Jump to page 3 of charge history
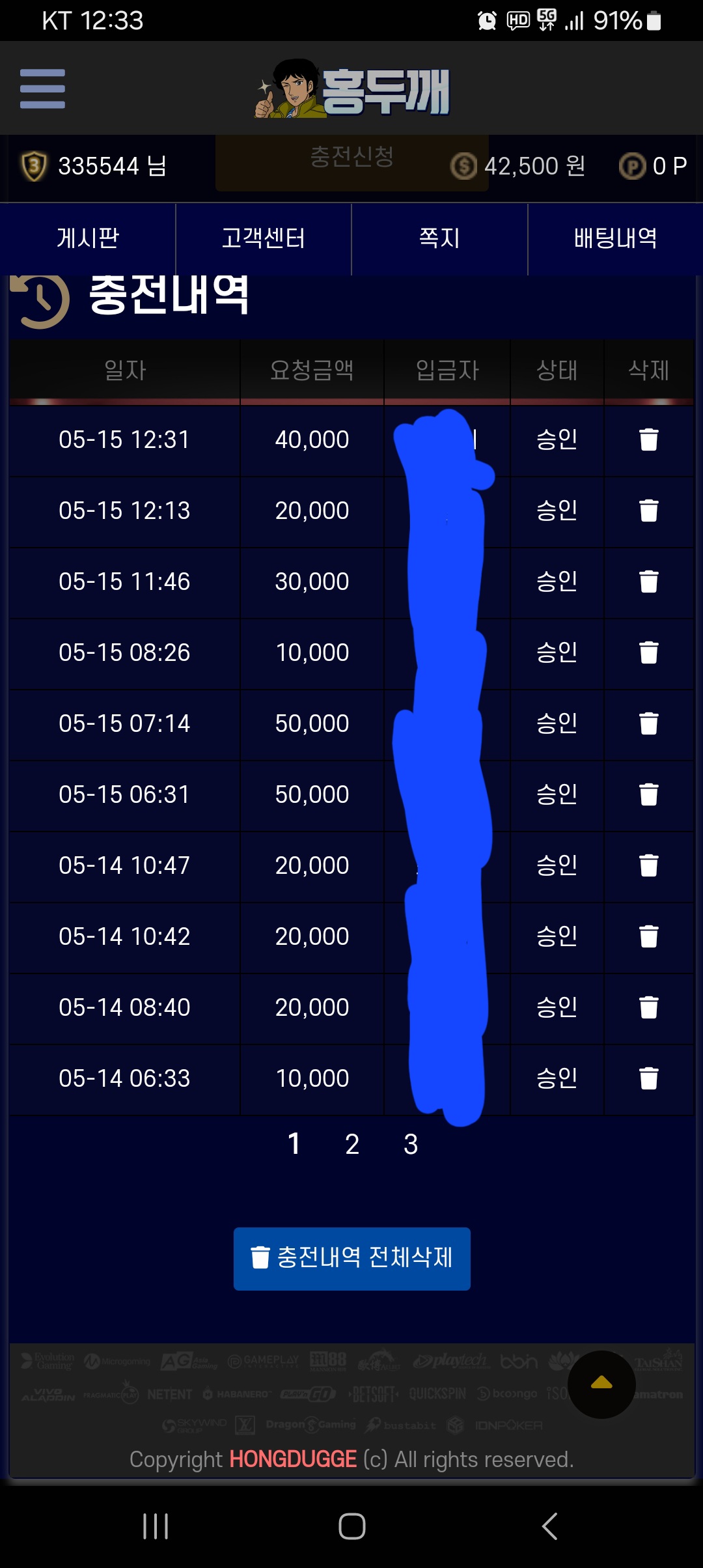The image size is (703, 1568). [411, 1144]
